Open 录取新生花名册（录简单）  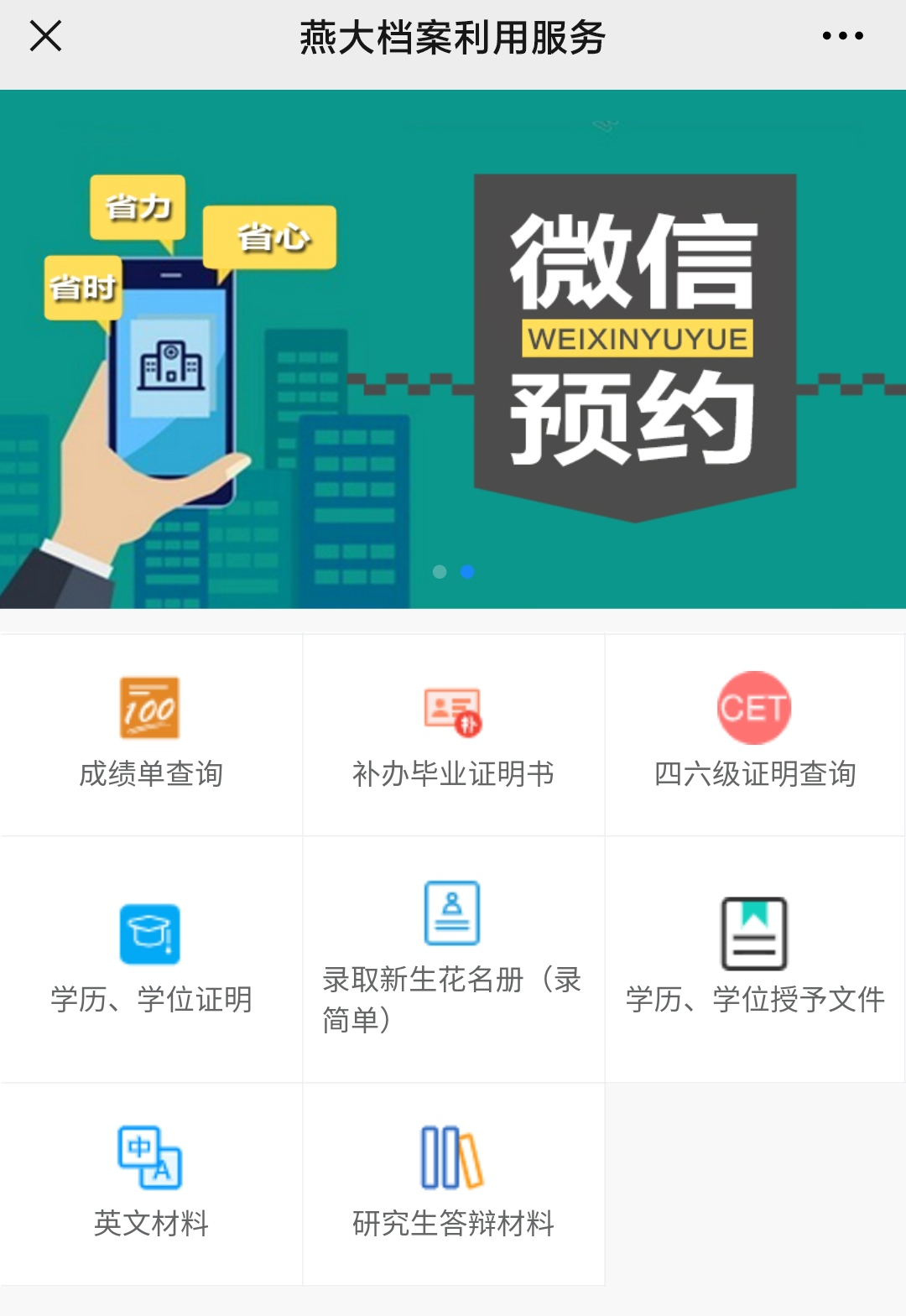click(x=453, y=960)
